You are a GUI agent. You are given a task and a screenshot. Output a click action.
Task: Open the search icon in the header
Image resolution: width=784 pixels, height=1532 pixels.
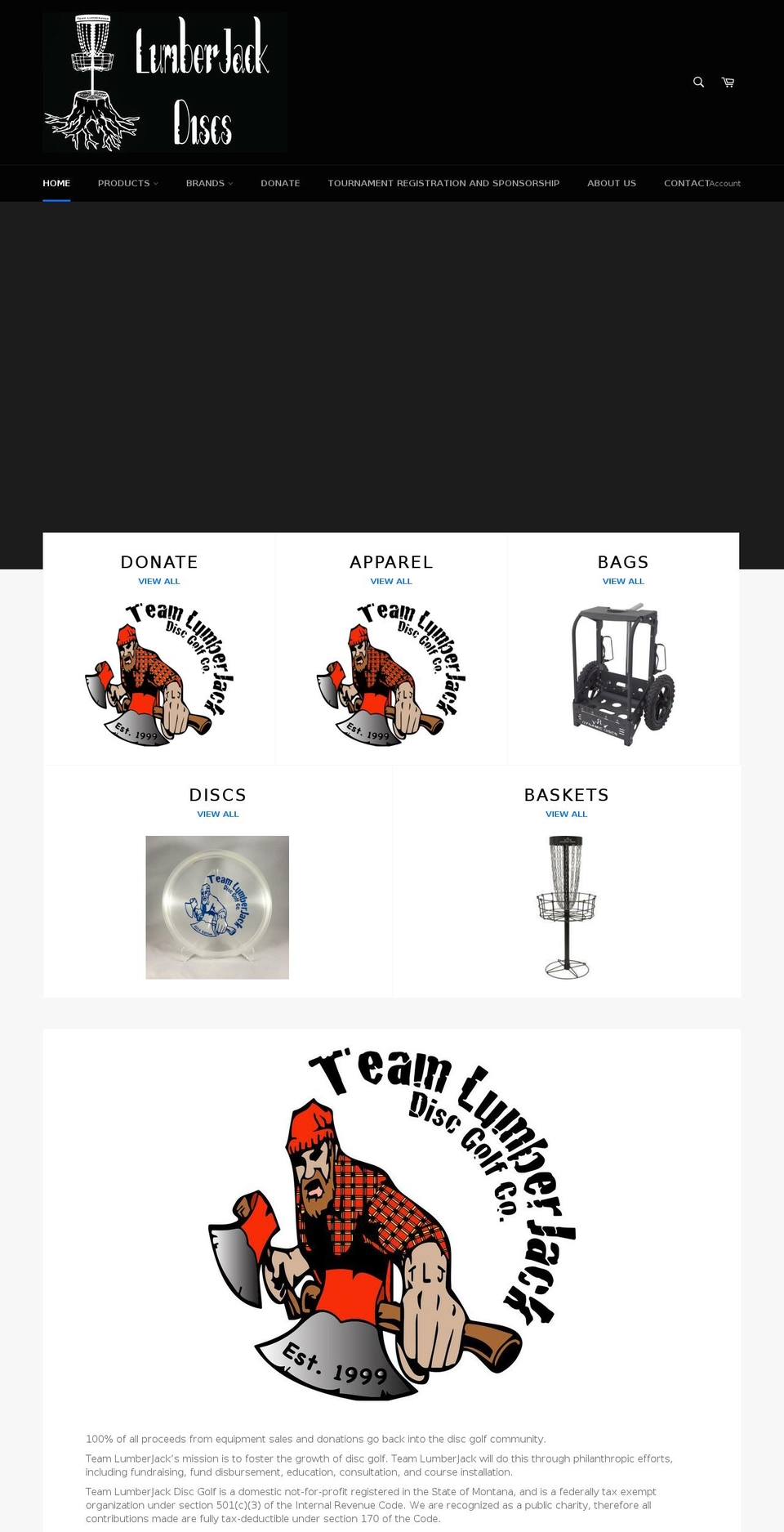[x=697, y=82]
